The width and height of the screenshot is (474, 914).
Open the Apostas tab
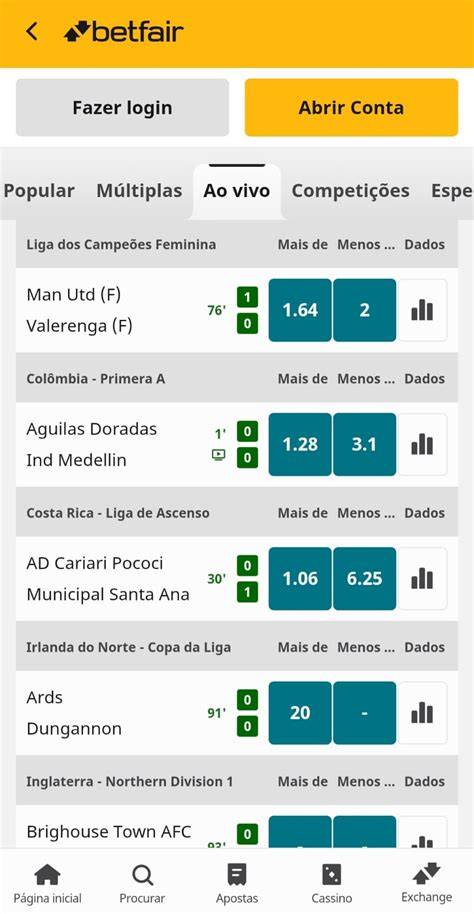pyautogui.click(x=237, y=883)
